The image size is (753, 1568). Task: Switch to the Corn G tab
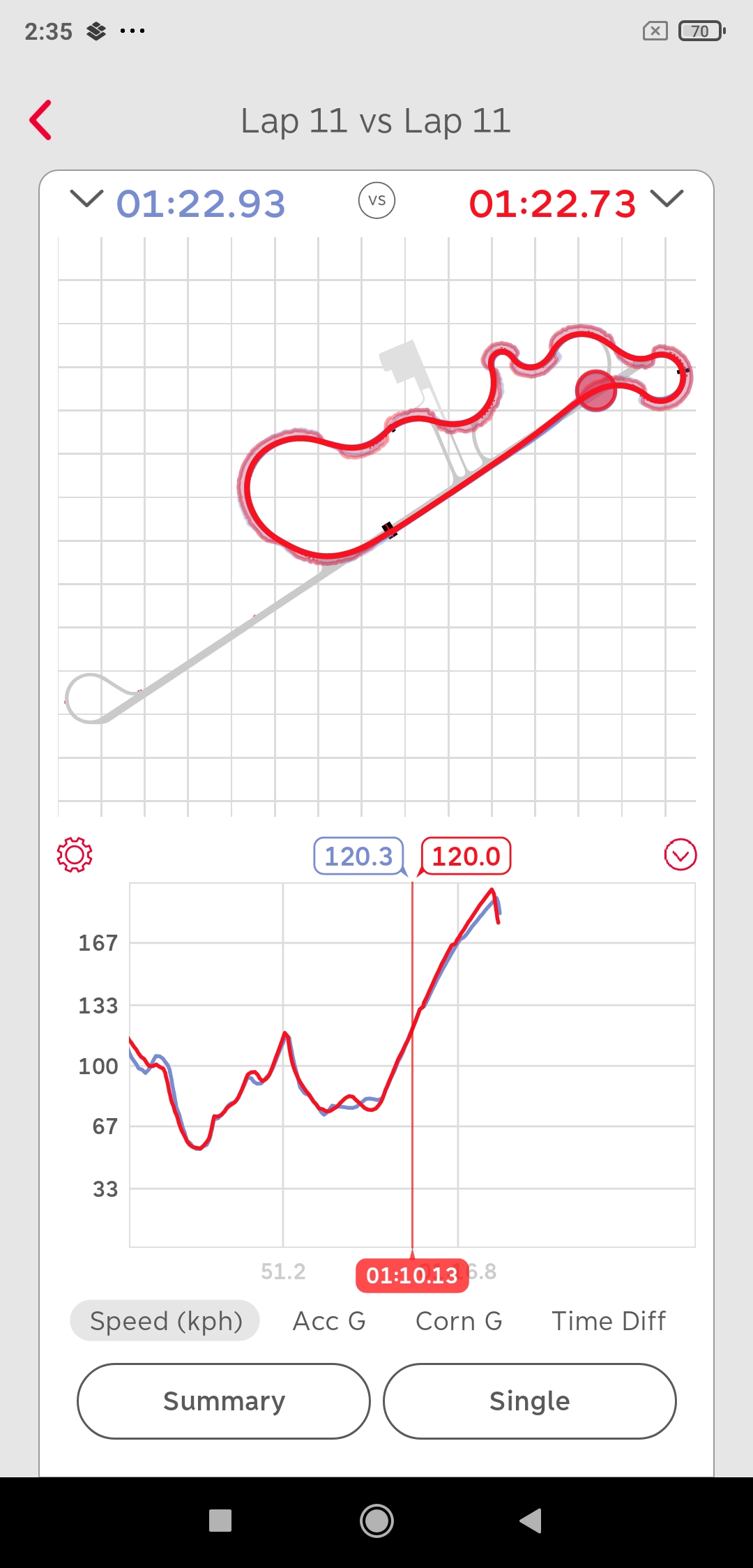pyautogui.click(x=459, y=1320)
